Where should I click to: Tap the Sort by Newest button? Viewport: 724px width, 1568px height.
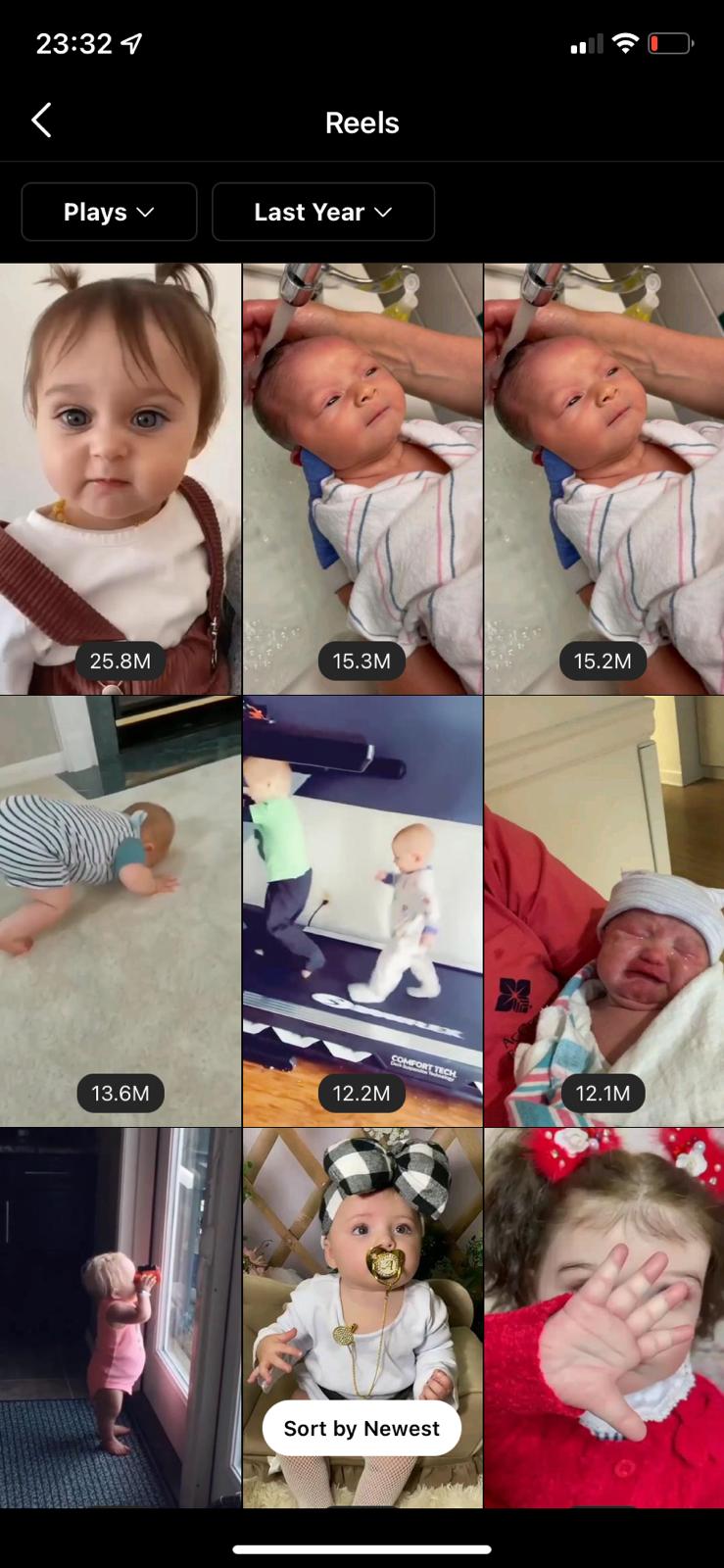[362, 1428]
